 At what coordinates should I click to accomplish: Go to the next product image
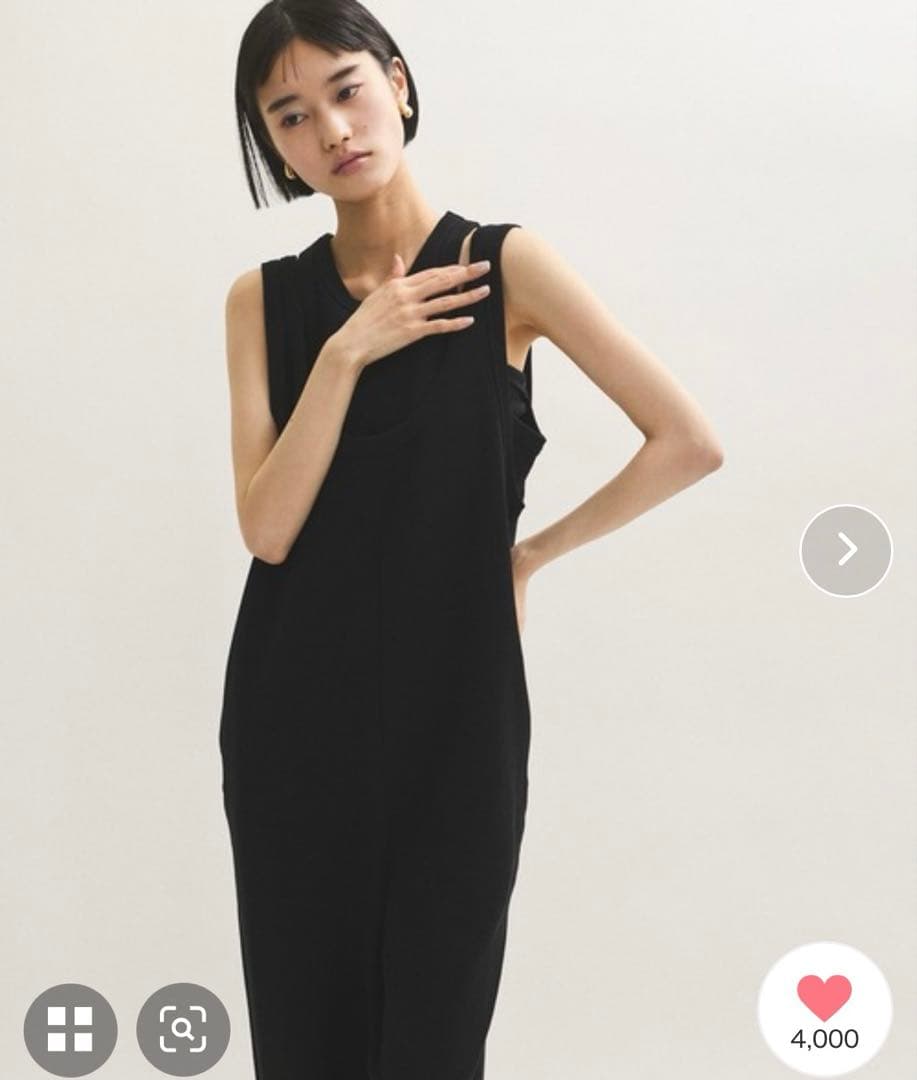coord(846,550)
